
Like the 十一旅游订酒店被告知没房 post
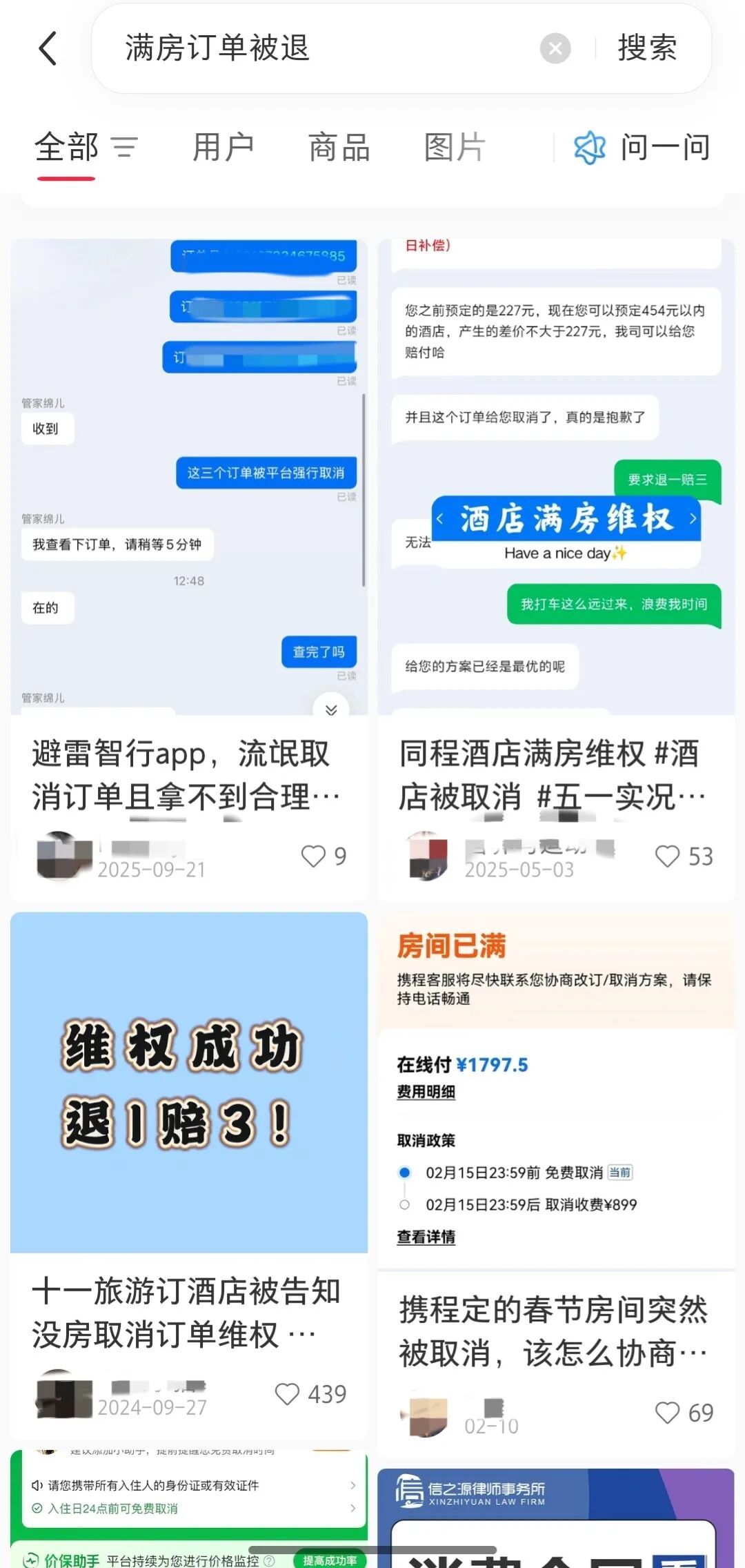[287, 1394]
